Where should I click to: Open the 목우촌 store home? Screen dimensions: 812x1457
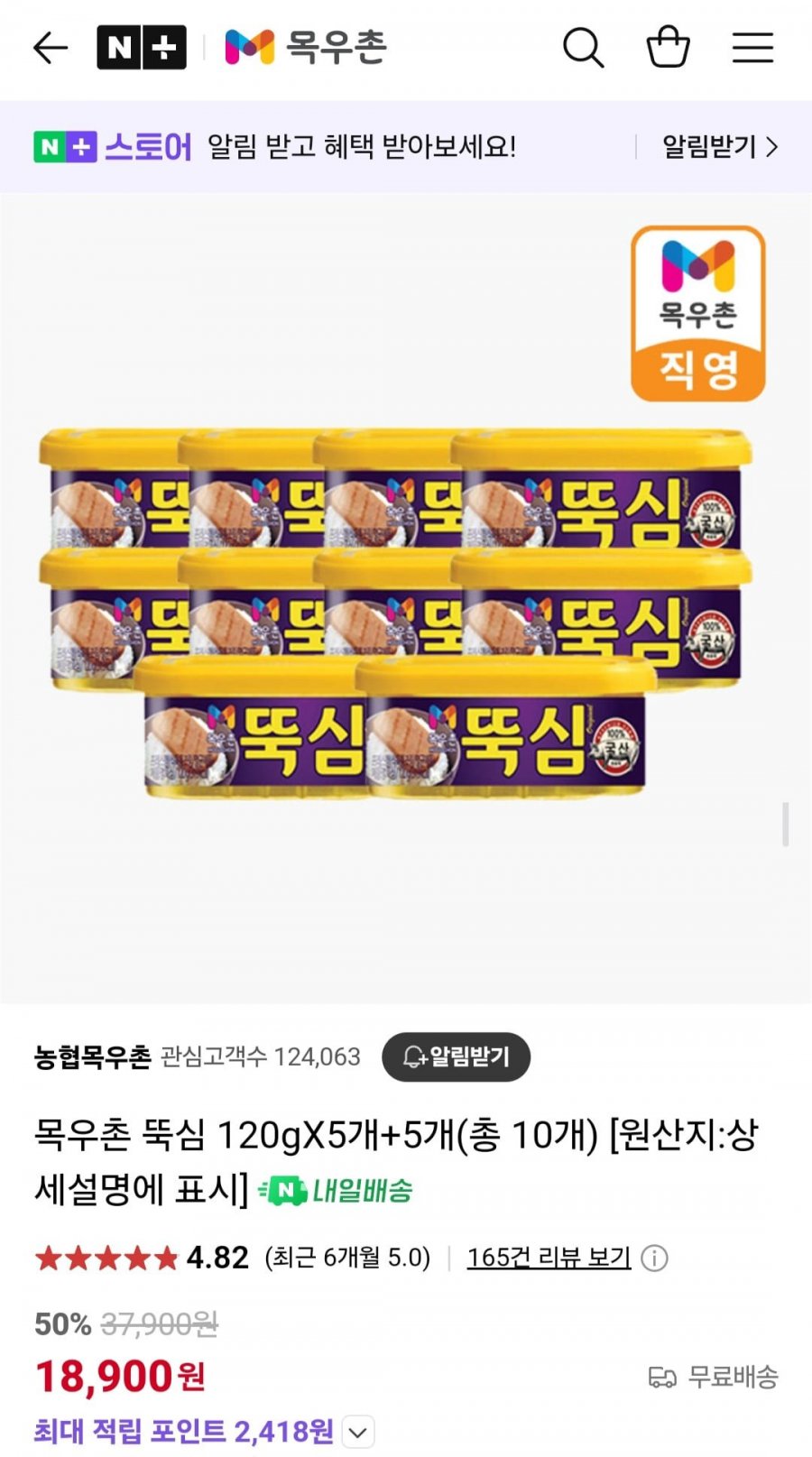[306, 48]
